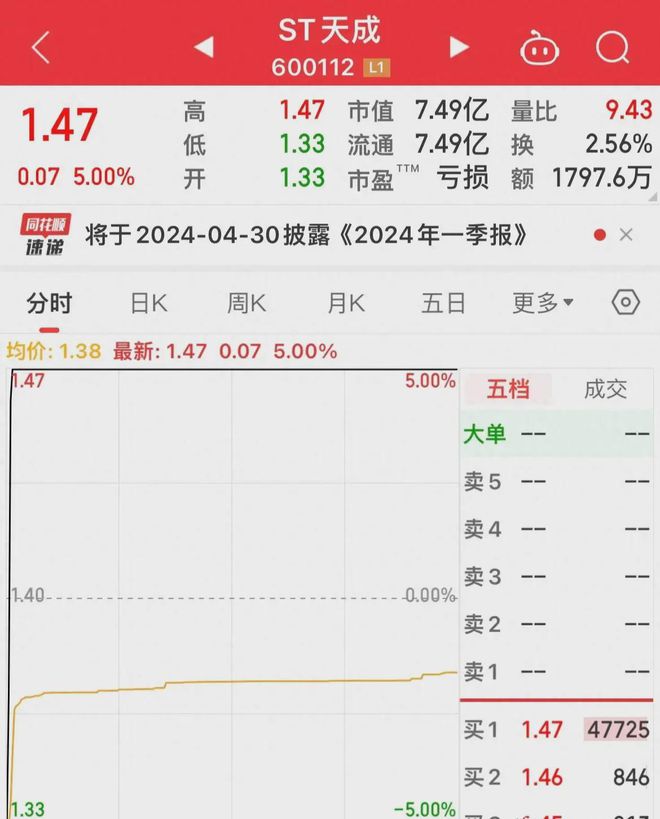The width and height of the screenshot is (660, 819).
Task: Expand the 更多 chart options dropdown
Action: pyautogui.click(x=543, y=303)
